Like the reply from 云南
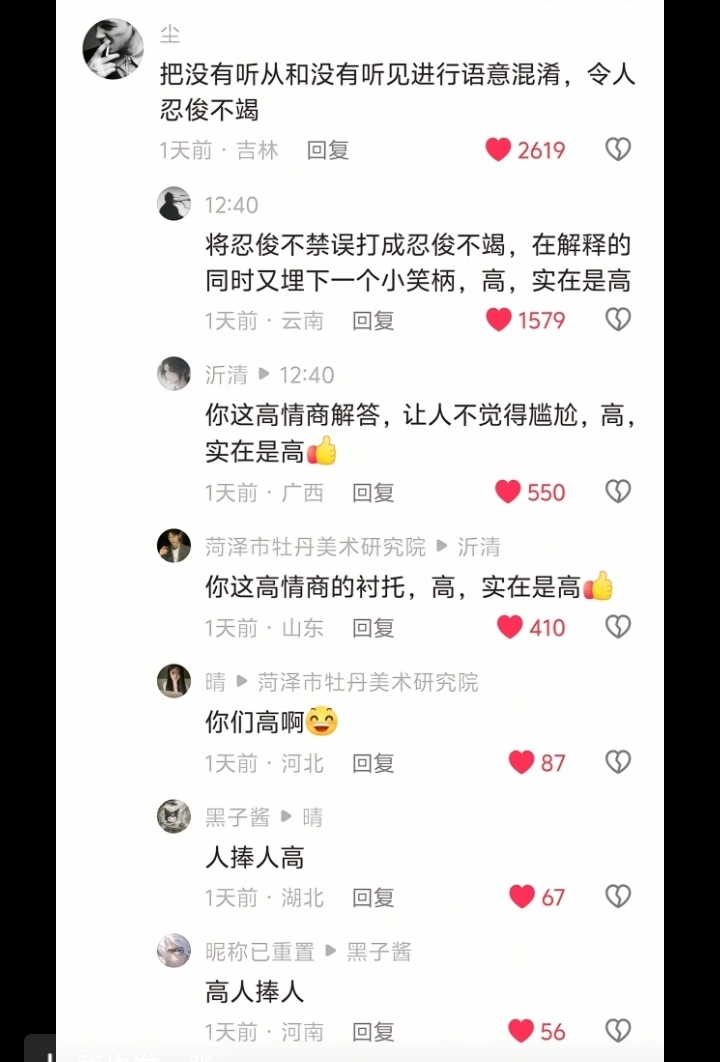This screenshot has height=1062, width=720. click(x=499, y=320)
